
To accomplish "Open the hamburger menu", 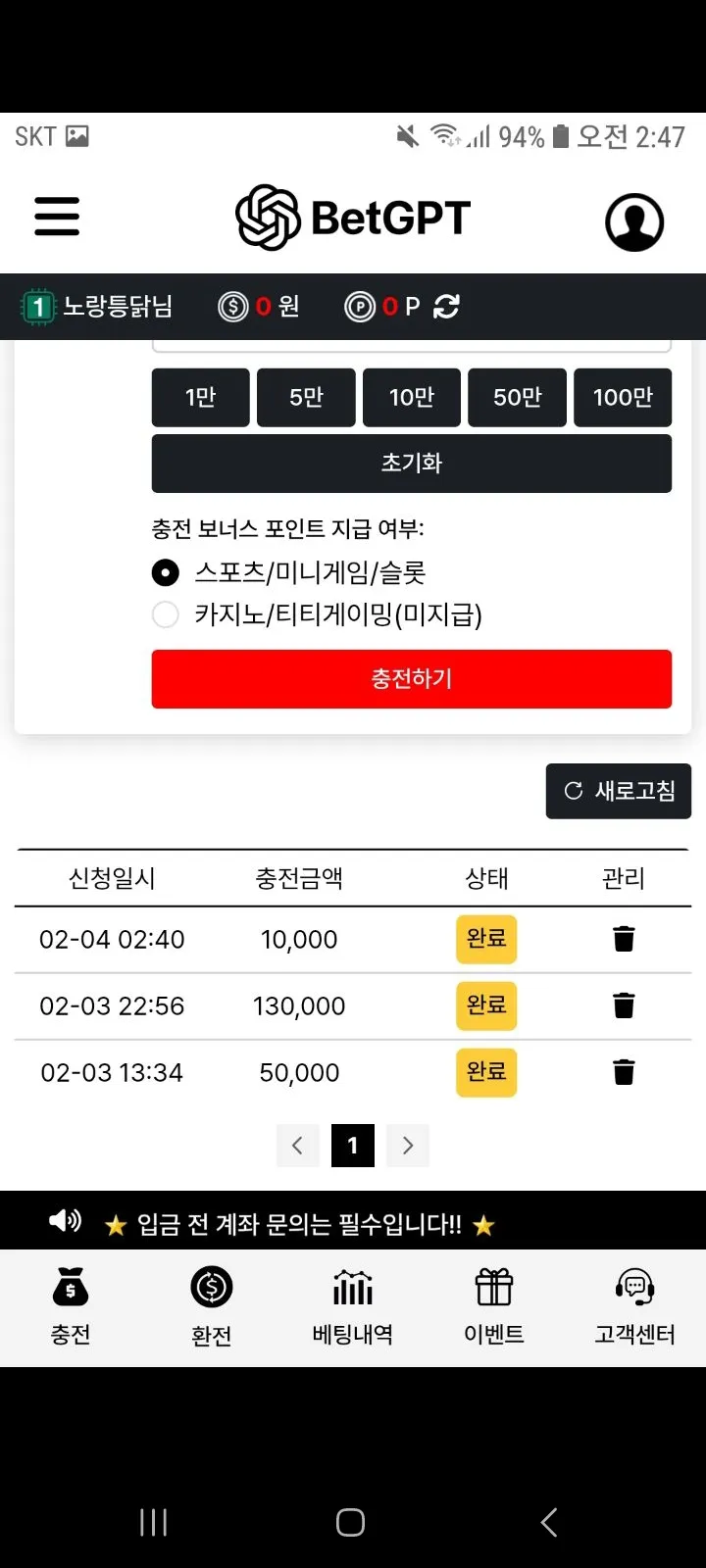I will click(x=57, y=217).
